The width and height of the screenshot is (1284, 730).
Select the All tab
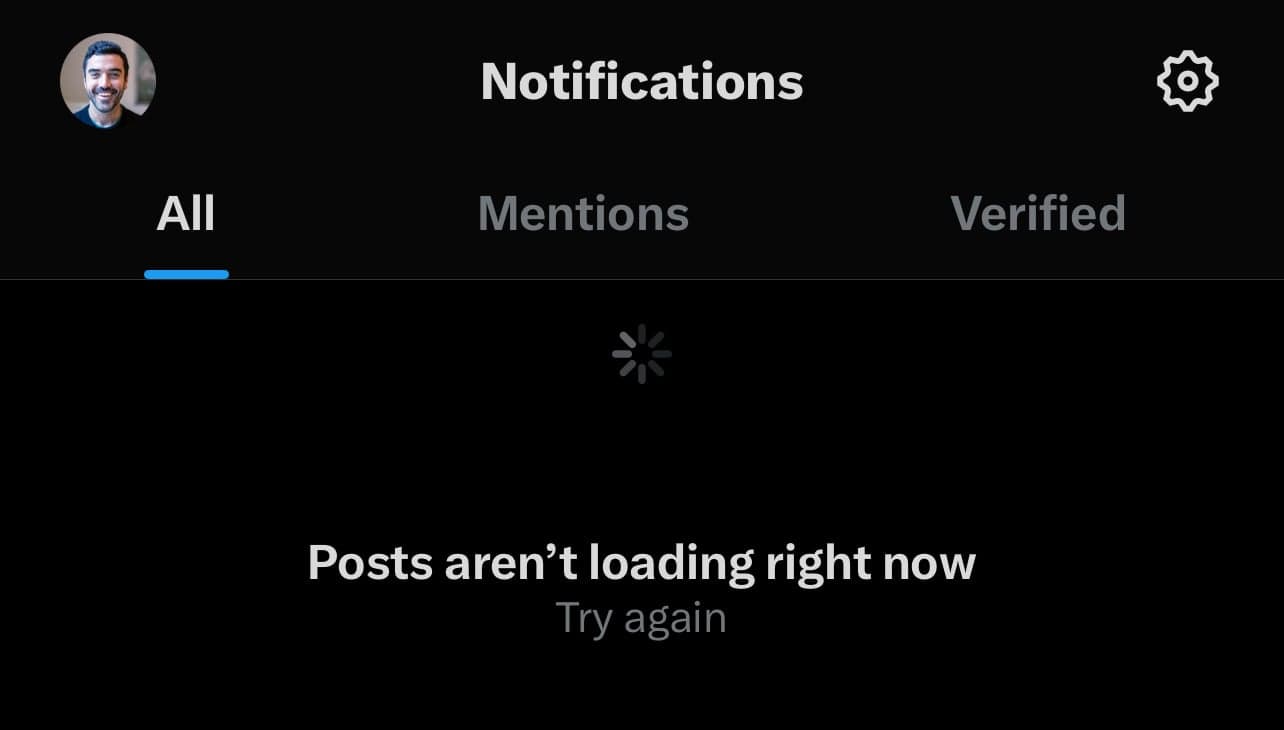coord(186,214)
